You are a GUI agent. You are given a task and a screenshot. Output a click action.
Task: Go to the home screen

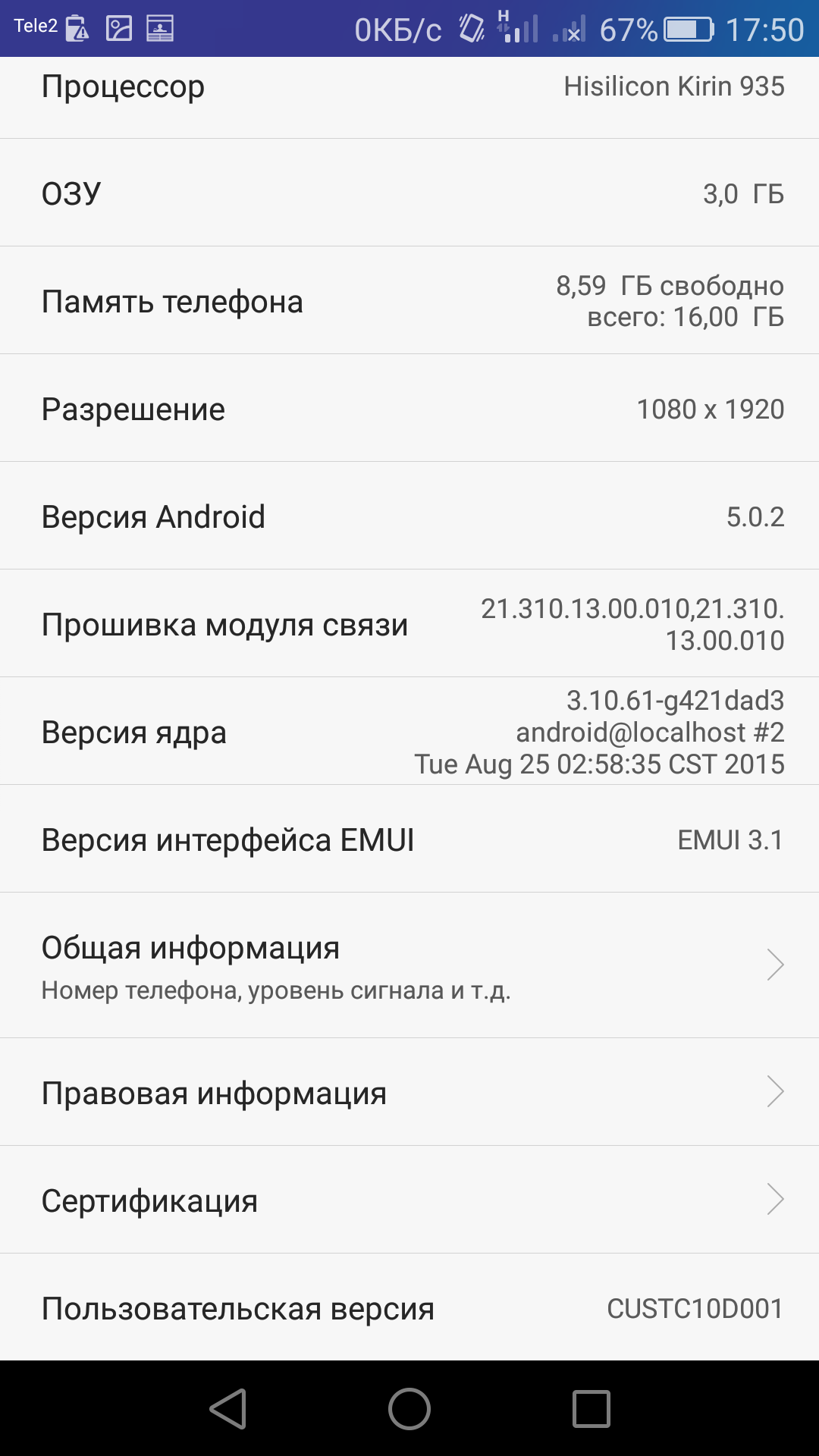point(409,1409)
